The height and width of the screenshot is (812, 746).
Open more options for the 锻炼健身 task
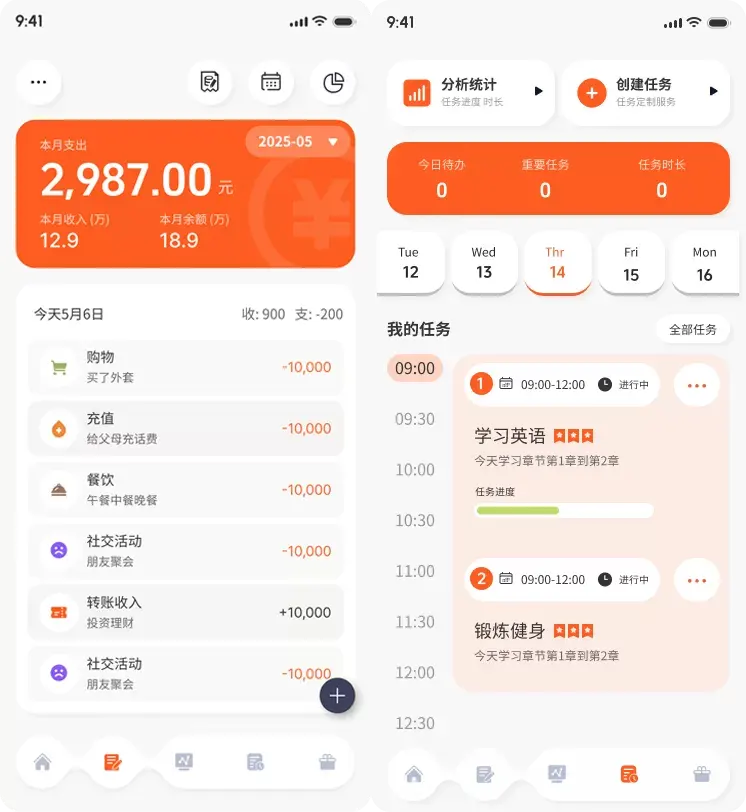tap(697, 580)
